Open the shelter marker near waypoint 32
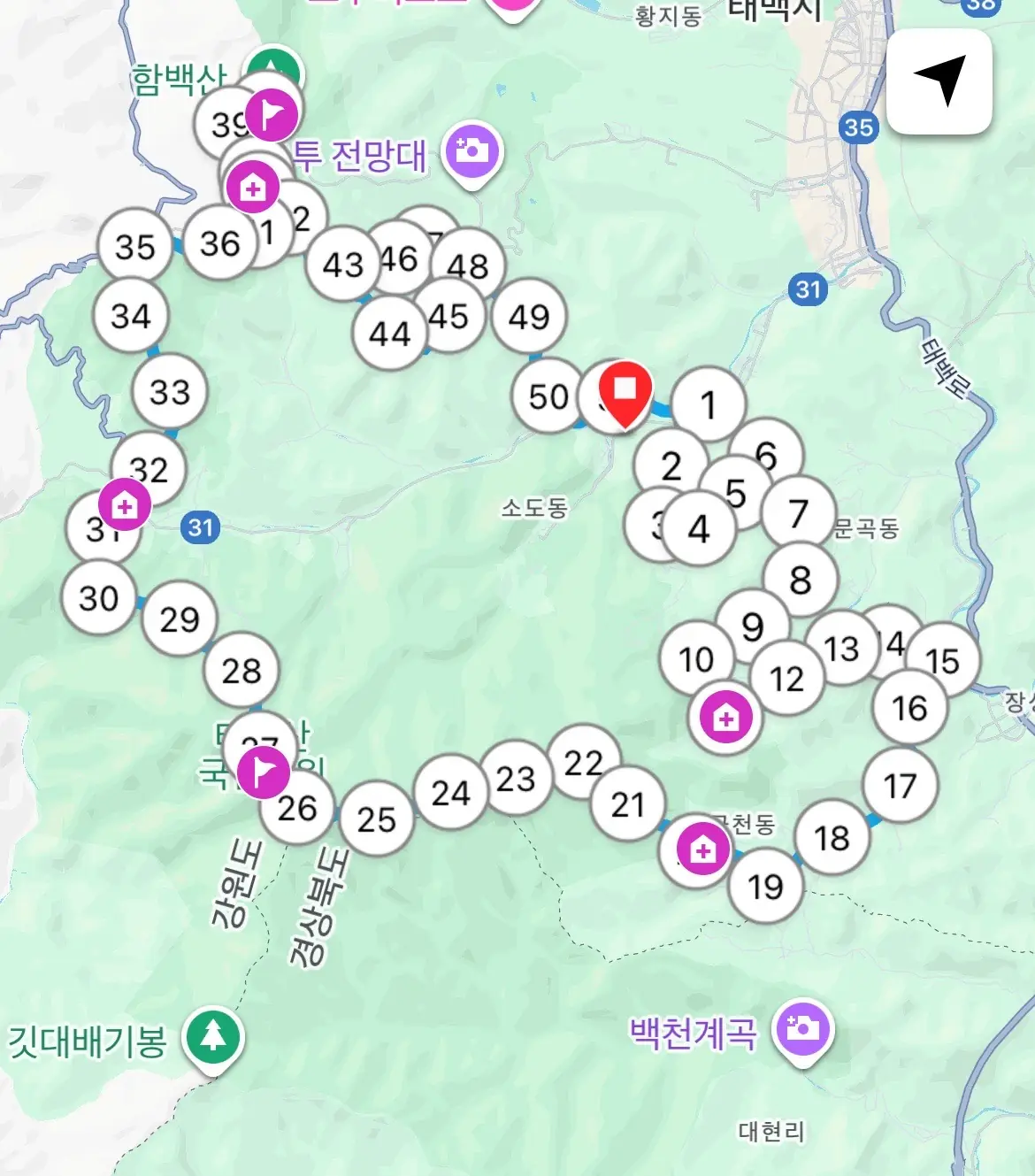Screen dimensions: 1035x1176 coord(124,505)
